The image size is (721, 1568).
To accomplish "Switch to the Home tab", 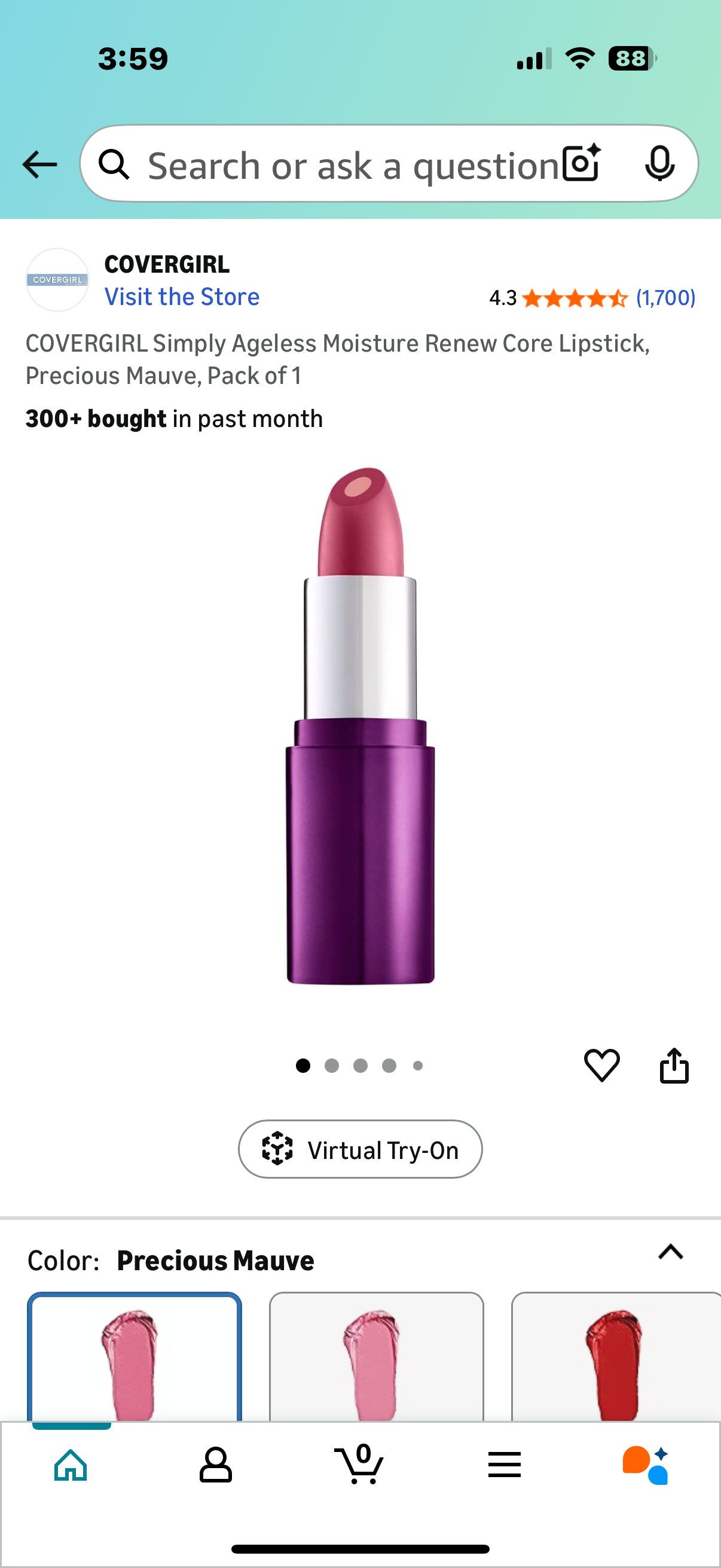I will pyautogui.click(x=71, y=1465).
